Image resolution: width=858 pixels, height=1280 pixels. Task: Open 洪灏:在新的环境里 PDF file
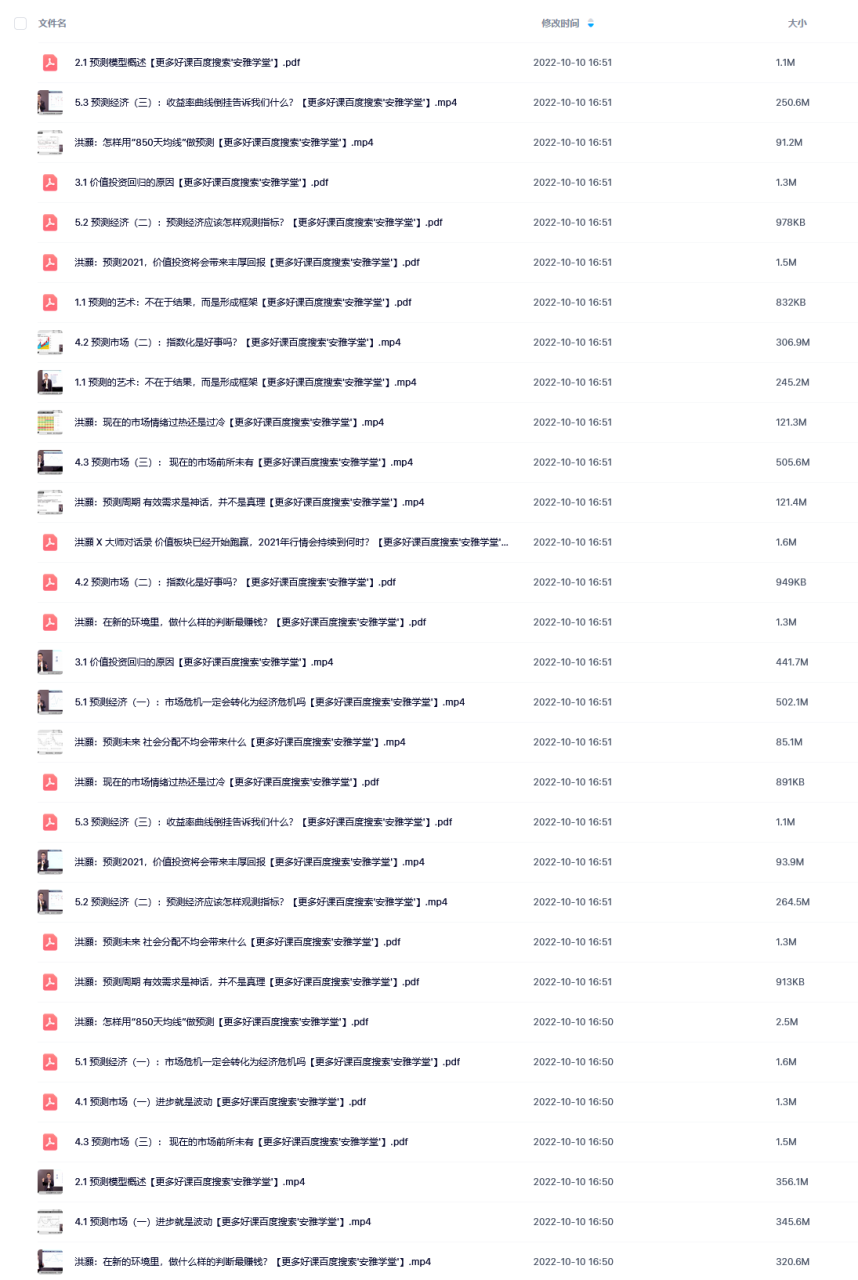pyautogui.click(x=249, y=622)
